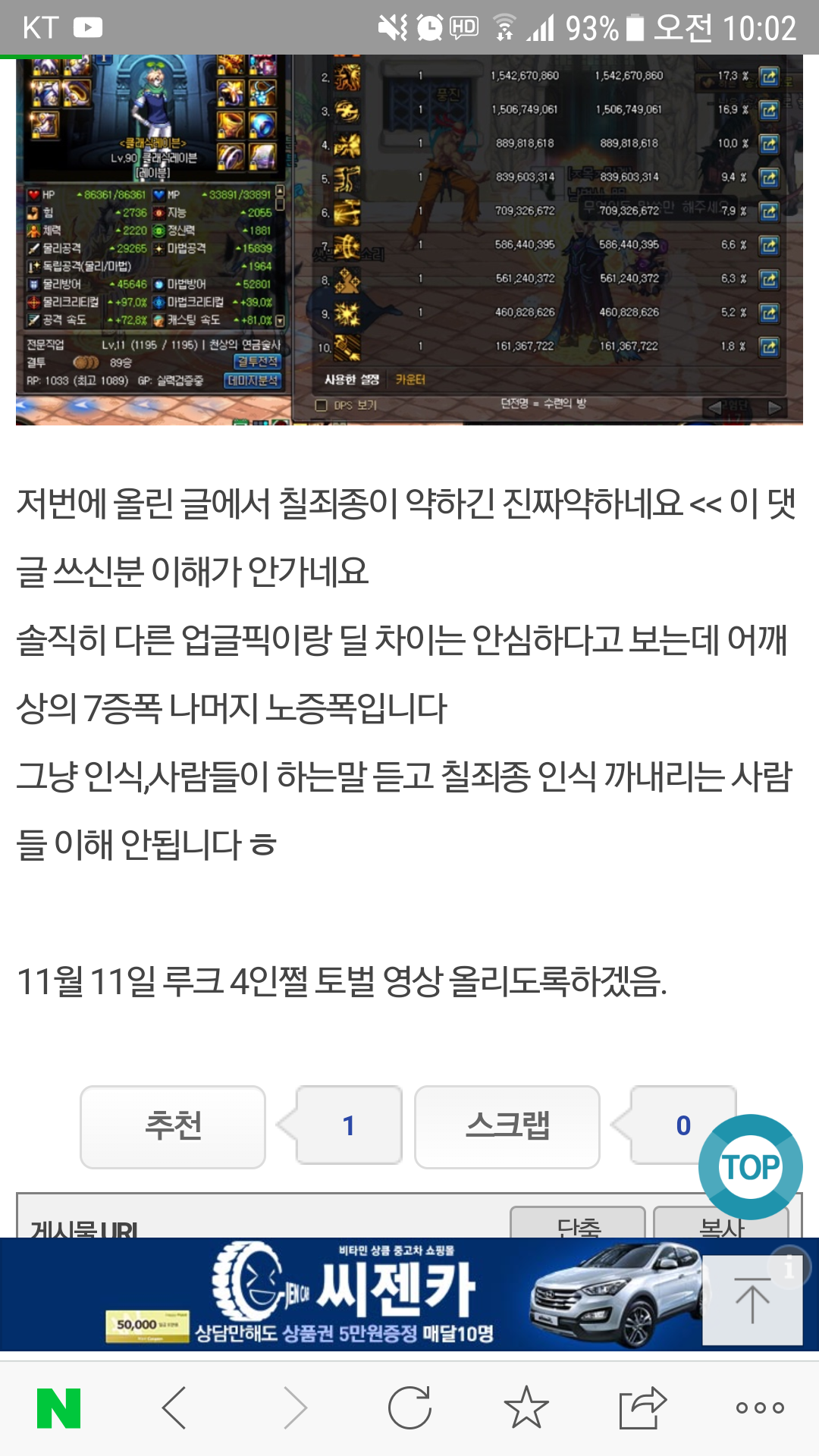Share this page
Viewport: 819px width, 1456px height.
(x=642, y=1408)
